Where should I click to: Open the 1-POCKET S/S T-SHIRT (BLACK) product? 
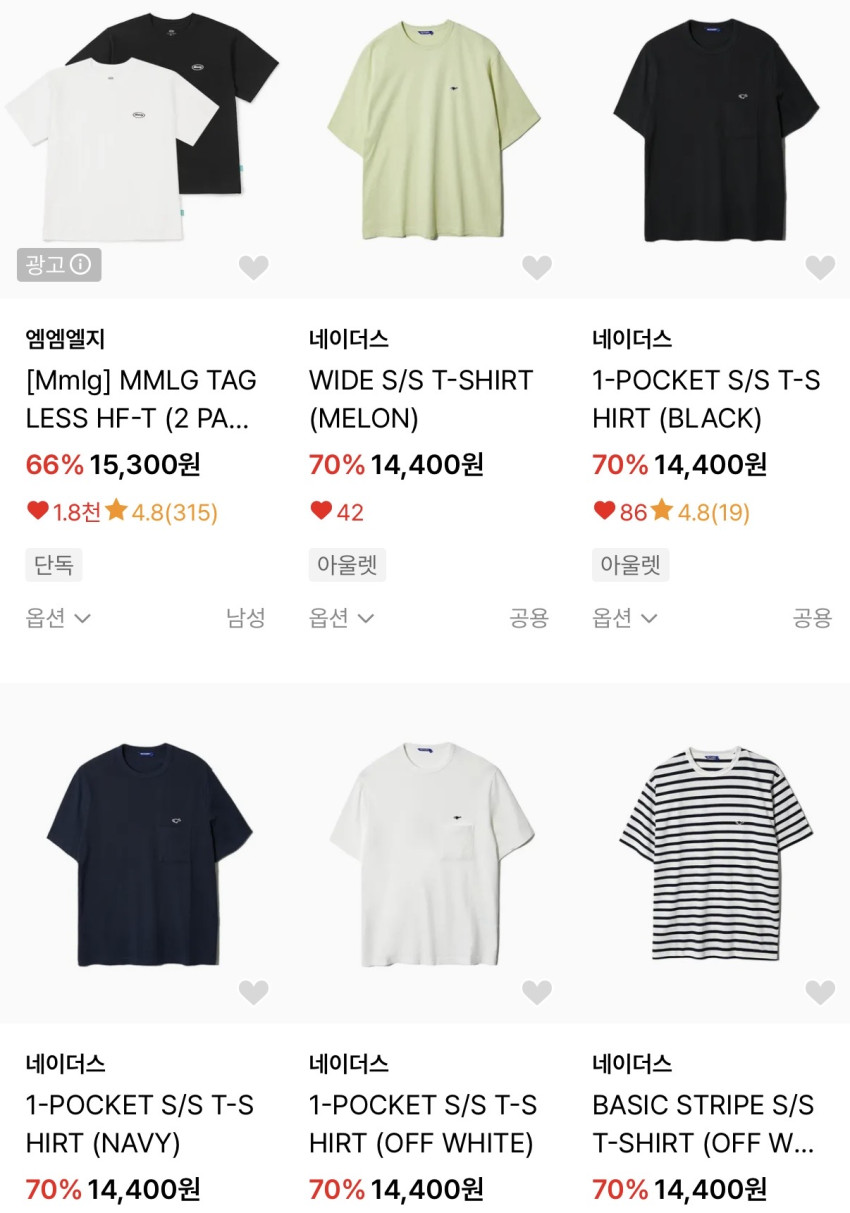(x=706, y=399)
